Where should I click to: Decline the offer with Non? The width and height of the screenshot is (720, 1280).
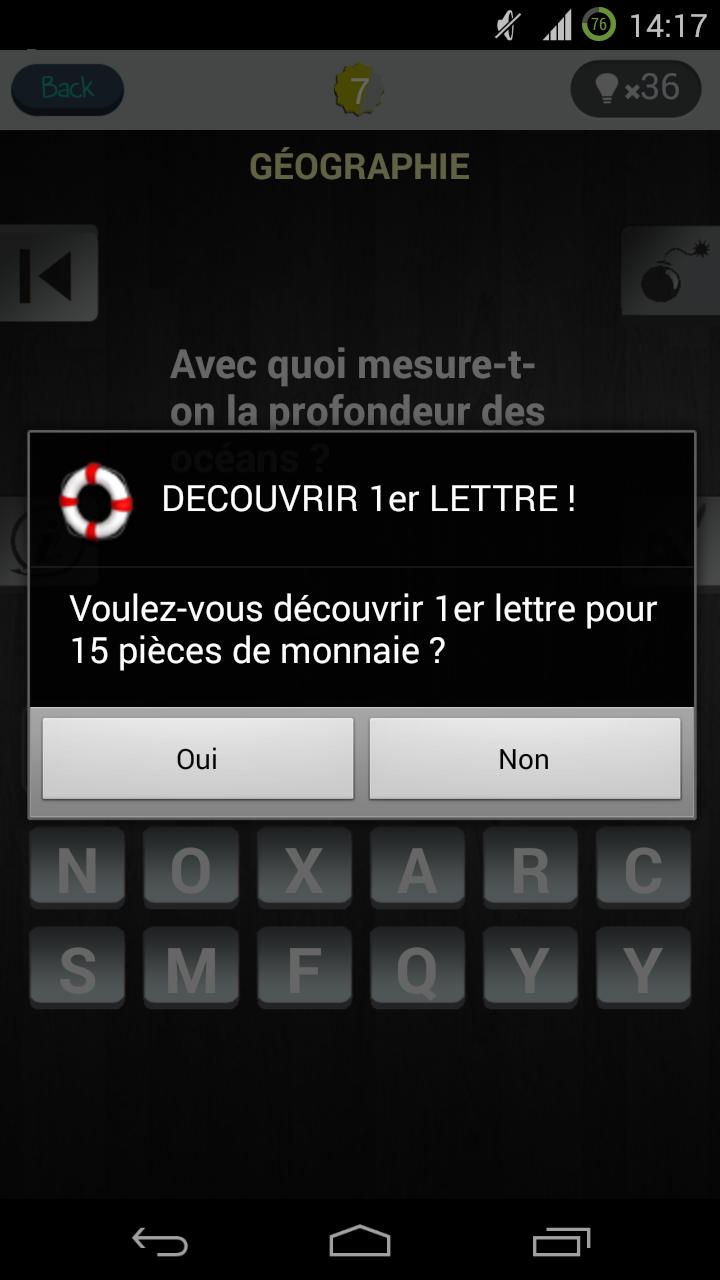(x=524, y=758)
